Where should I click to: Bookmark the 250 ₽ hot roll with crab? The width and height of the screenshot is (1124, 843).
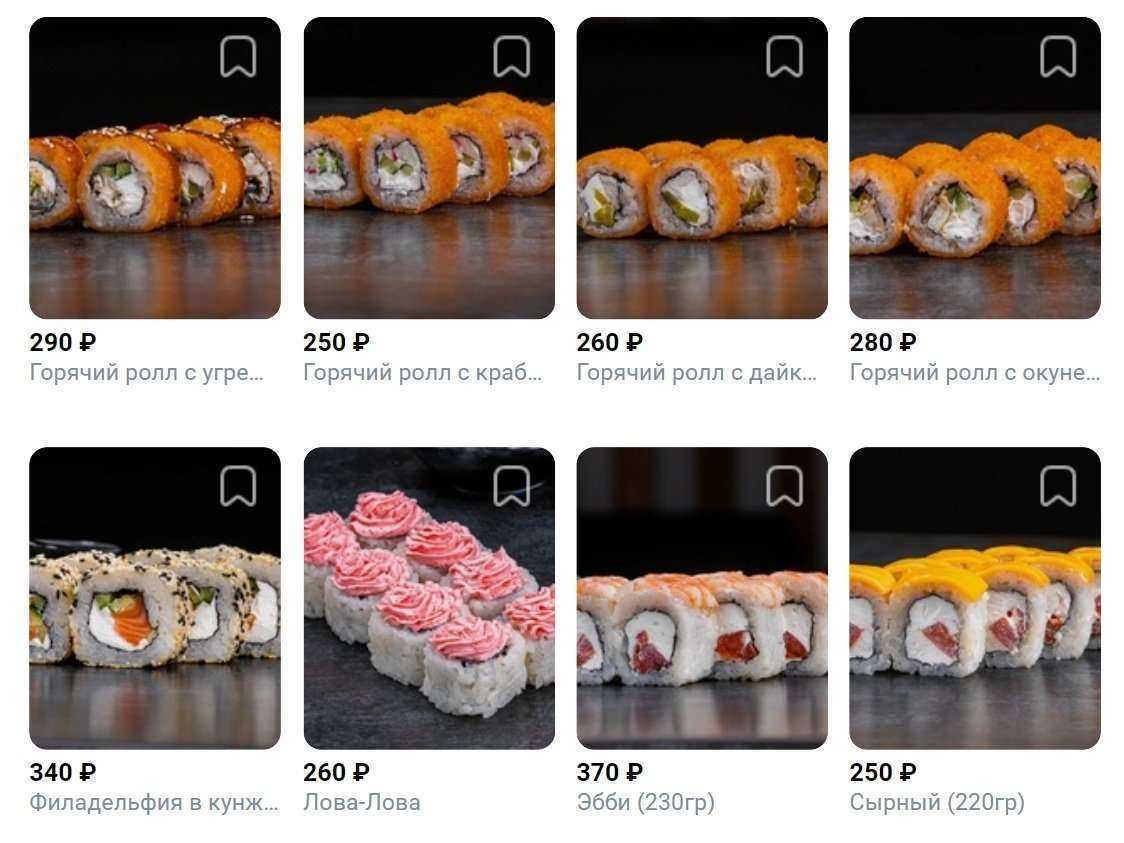click(x=511, y=57)
